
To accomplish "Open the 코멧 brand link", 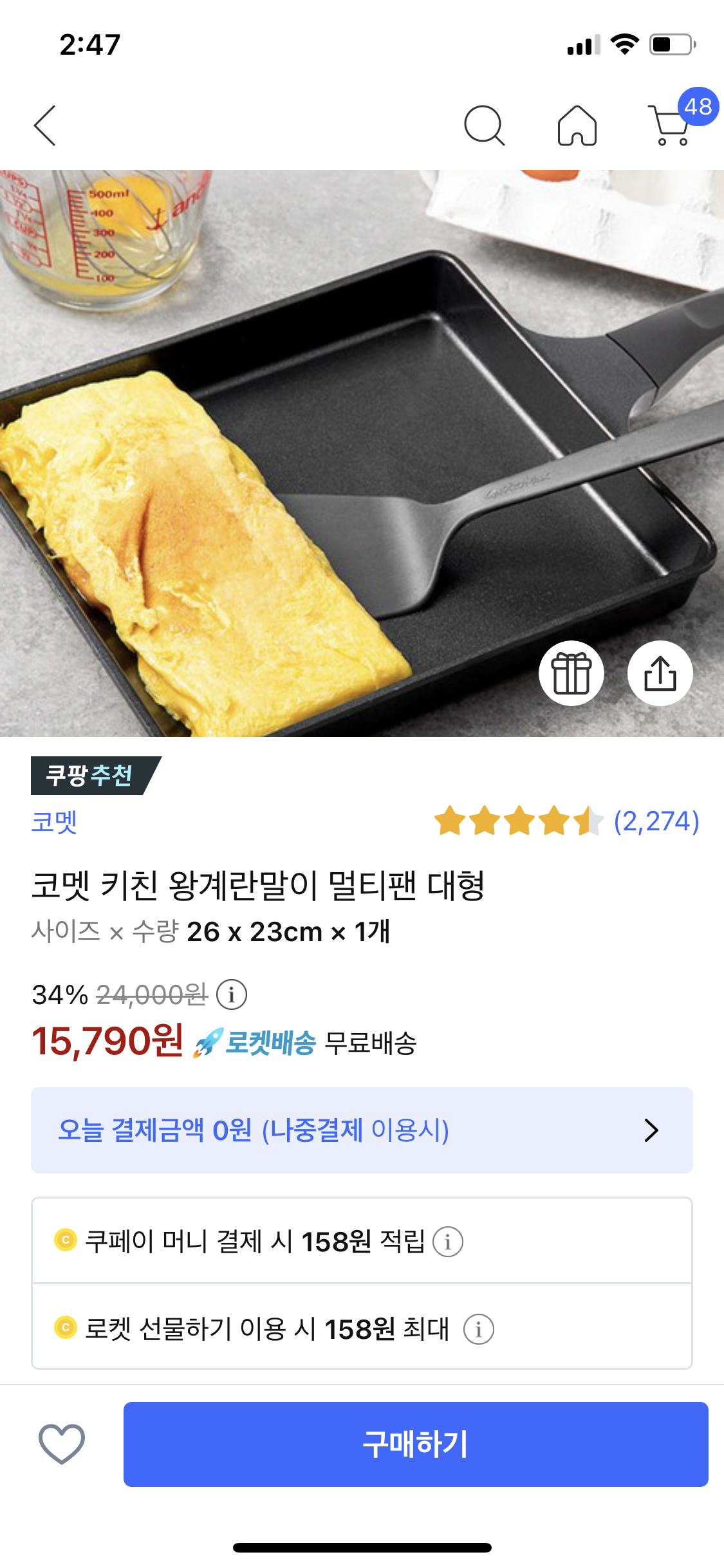I will click(54, 822).
